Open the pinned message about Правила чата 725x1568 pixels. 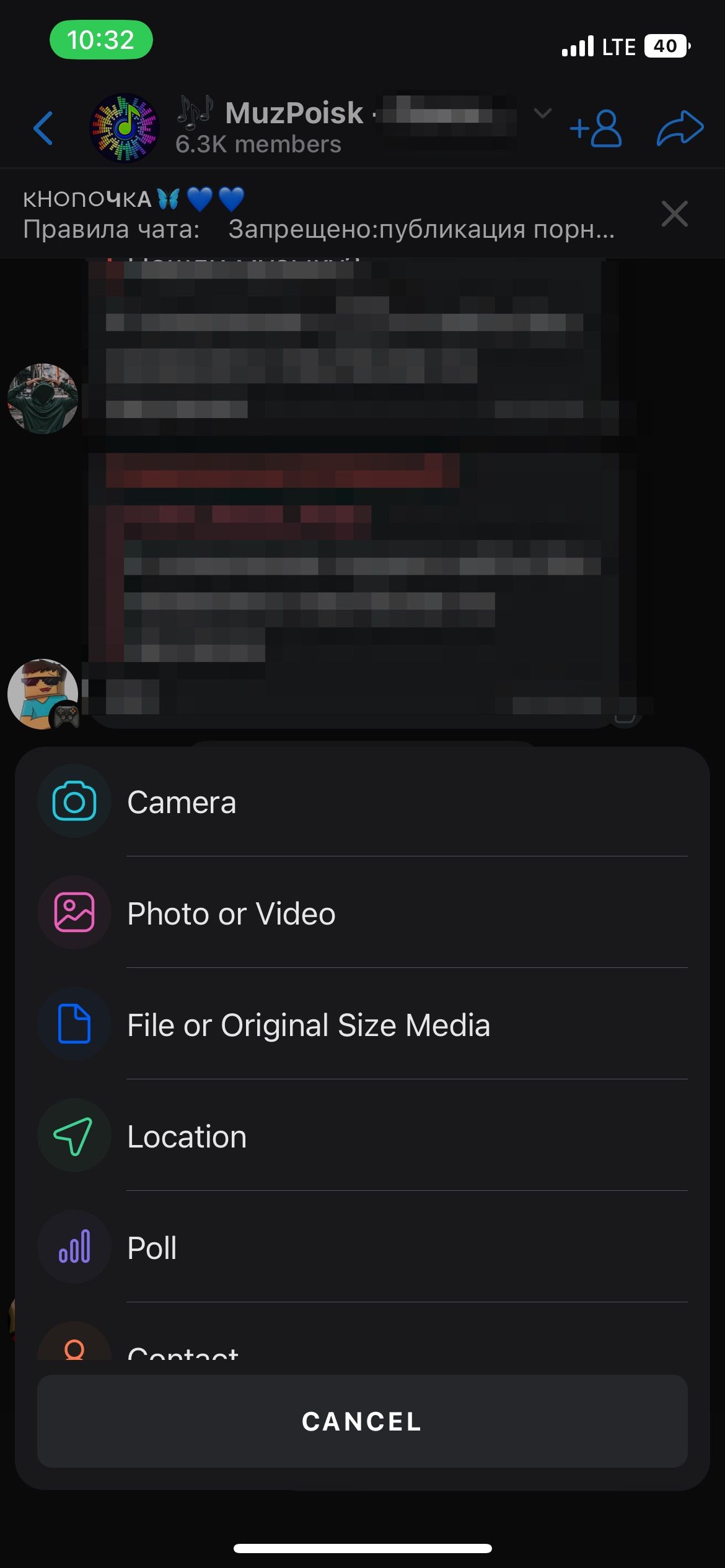coord(319,214)
